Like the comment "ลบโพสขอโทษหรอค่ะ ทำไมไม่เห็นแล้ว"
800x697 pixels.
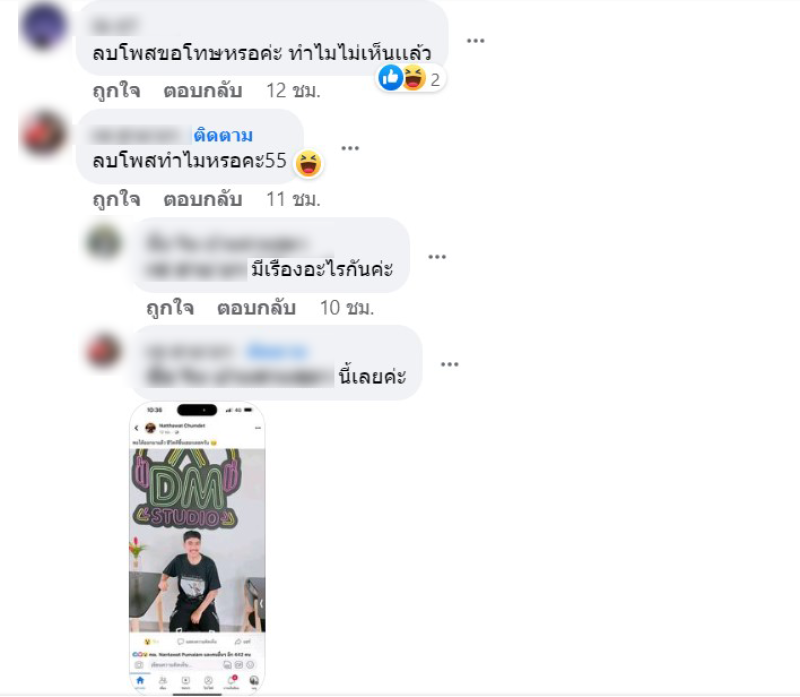tap(116, 91)
